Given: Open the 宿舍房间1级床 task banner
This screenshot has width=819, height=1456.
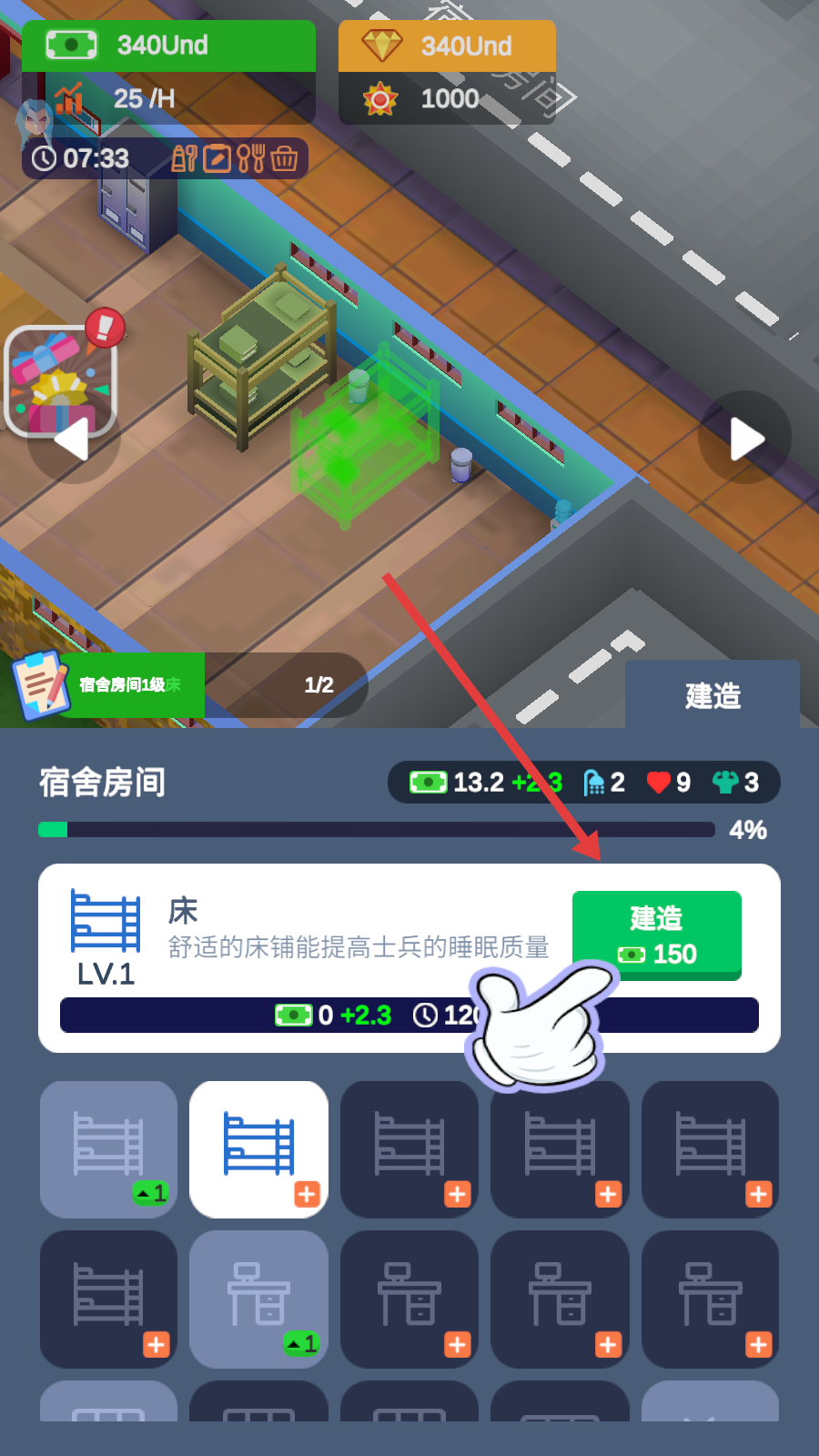Looking at the screenshot, I should pyautogui.click(x=127, y=685).
